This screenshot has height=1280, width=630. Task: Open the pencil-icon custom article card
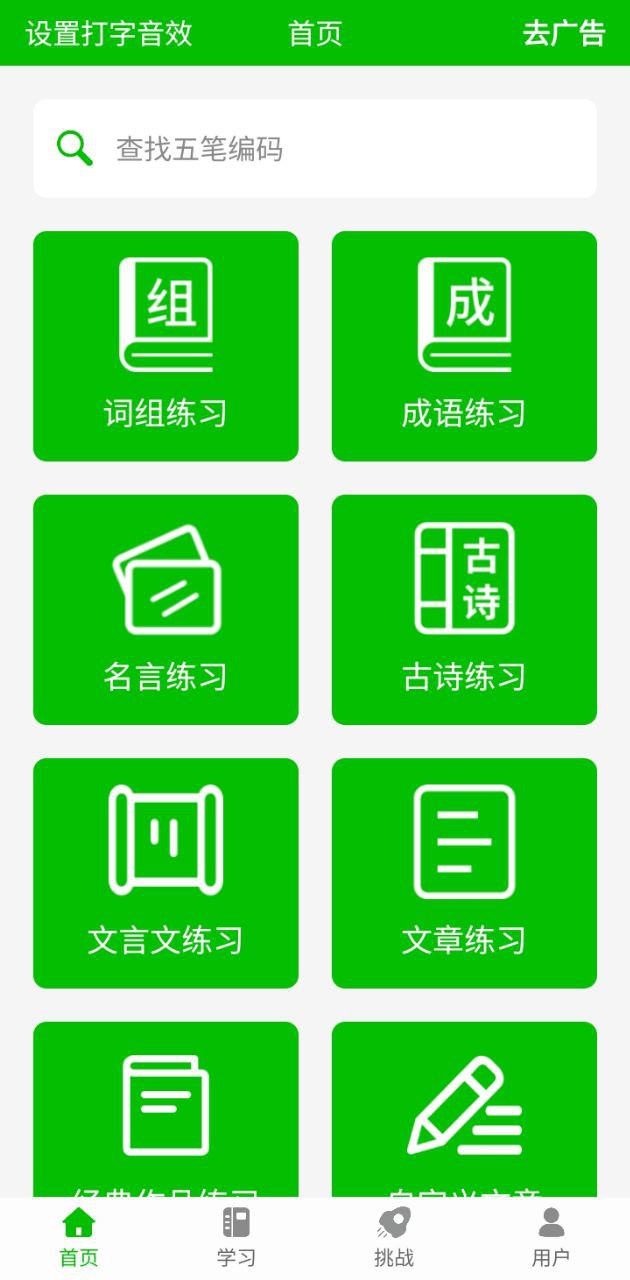tap(464, 1110)
